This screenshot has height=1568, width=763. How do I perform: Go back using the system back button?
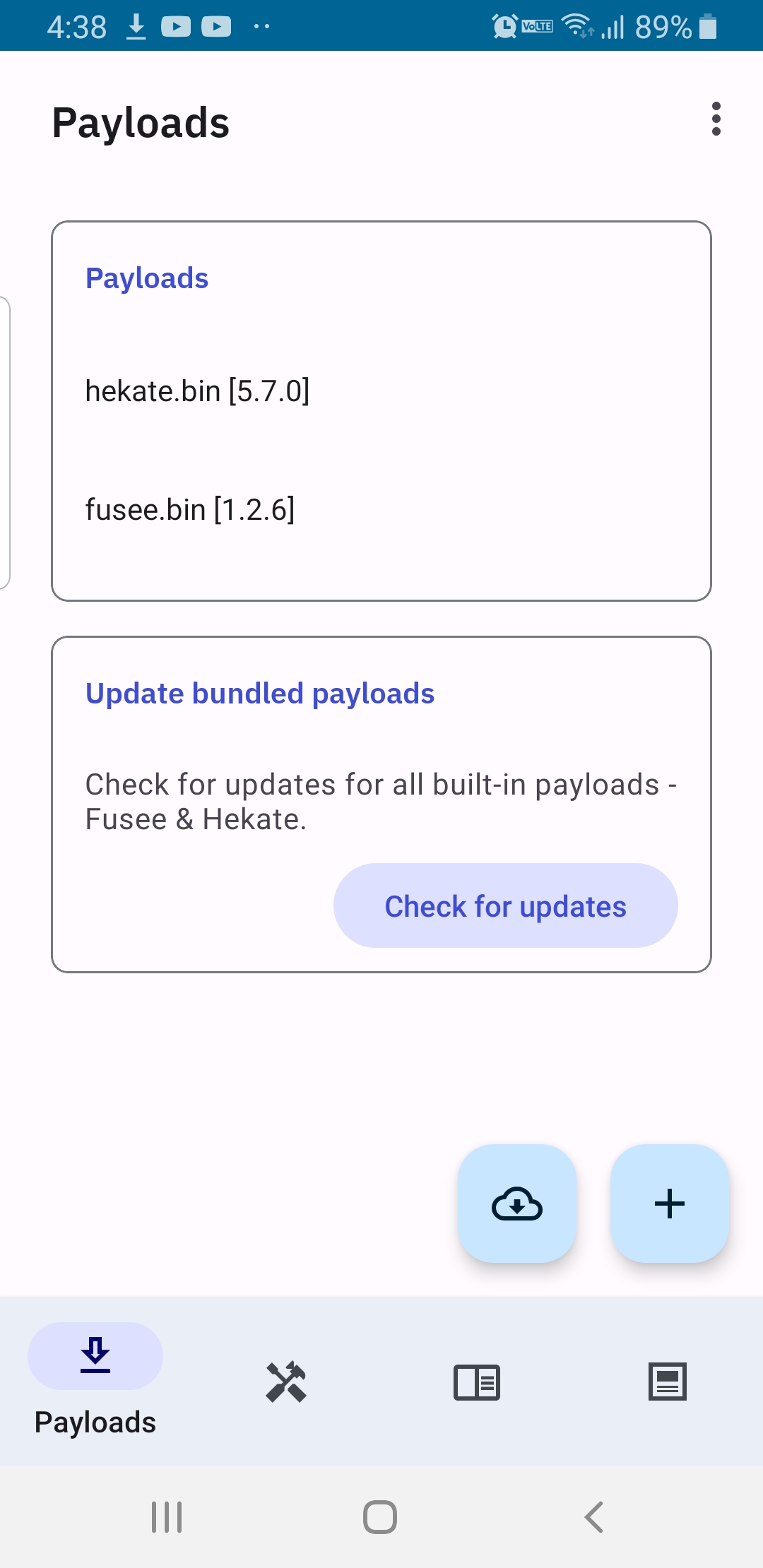[x=594, y=1516]
